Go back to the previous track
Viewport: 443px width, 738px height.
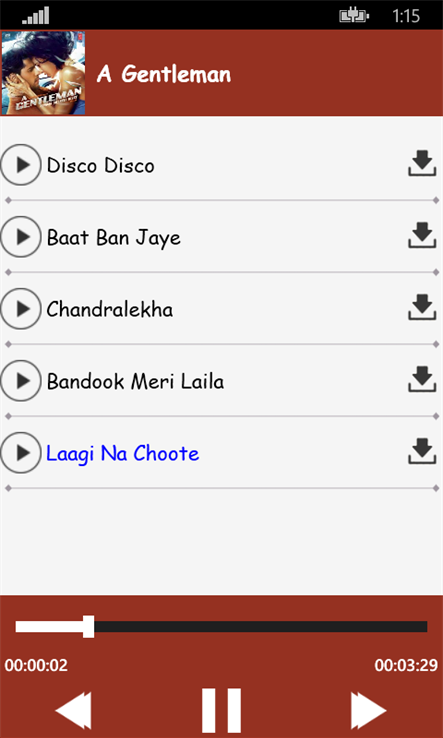(73, 711)
